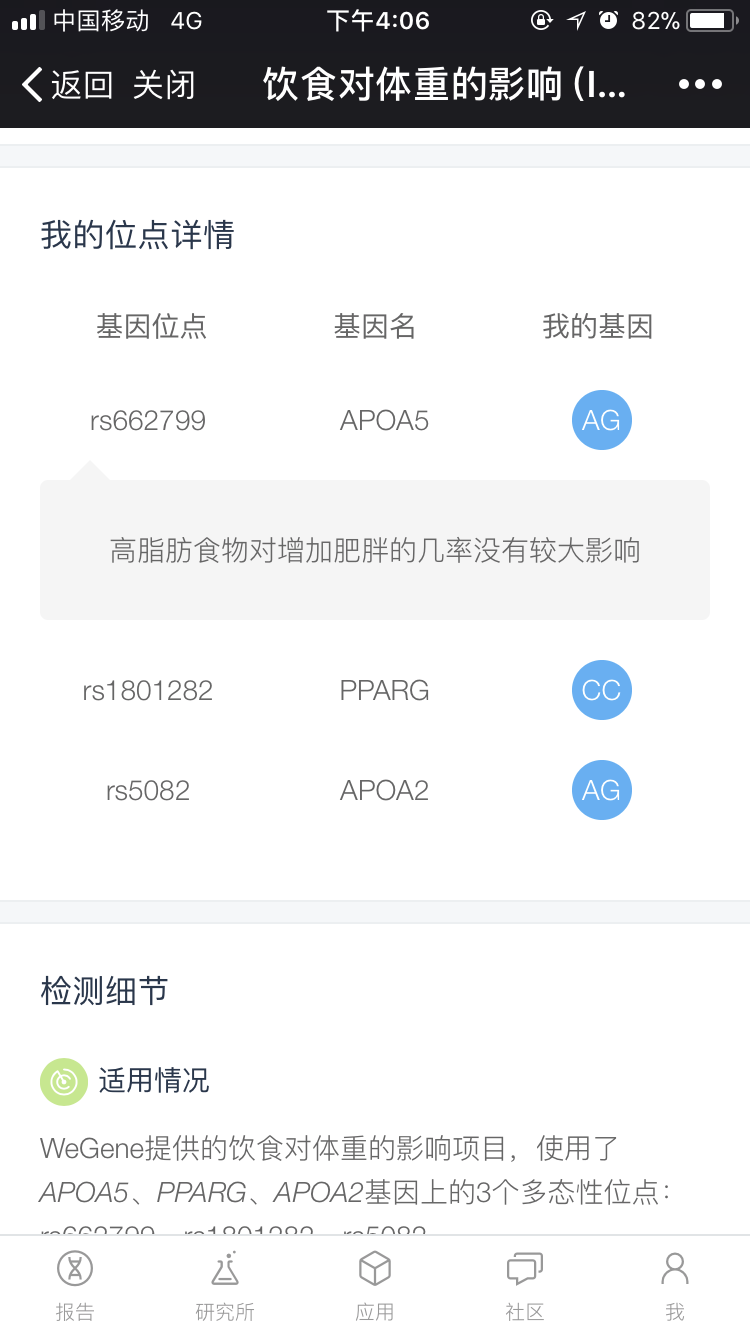Open the 应用 tab
750x1334 pixels.
pyautogui.click(x=375, y=1286)
